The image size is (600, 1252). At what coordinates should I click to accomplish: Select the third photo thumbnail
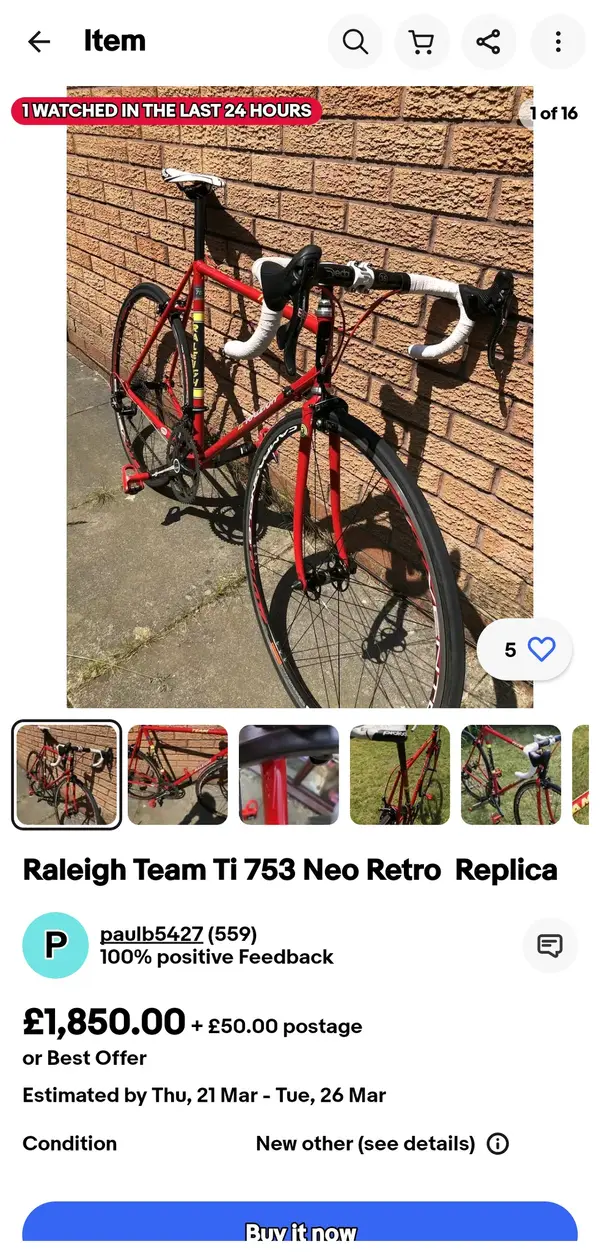[289, 775]
